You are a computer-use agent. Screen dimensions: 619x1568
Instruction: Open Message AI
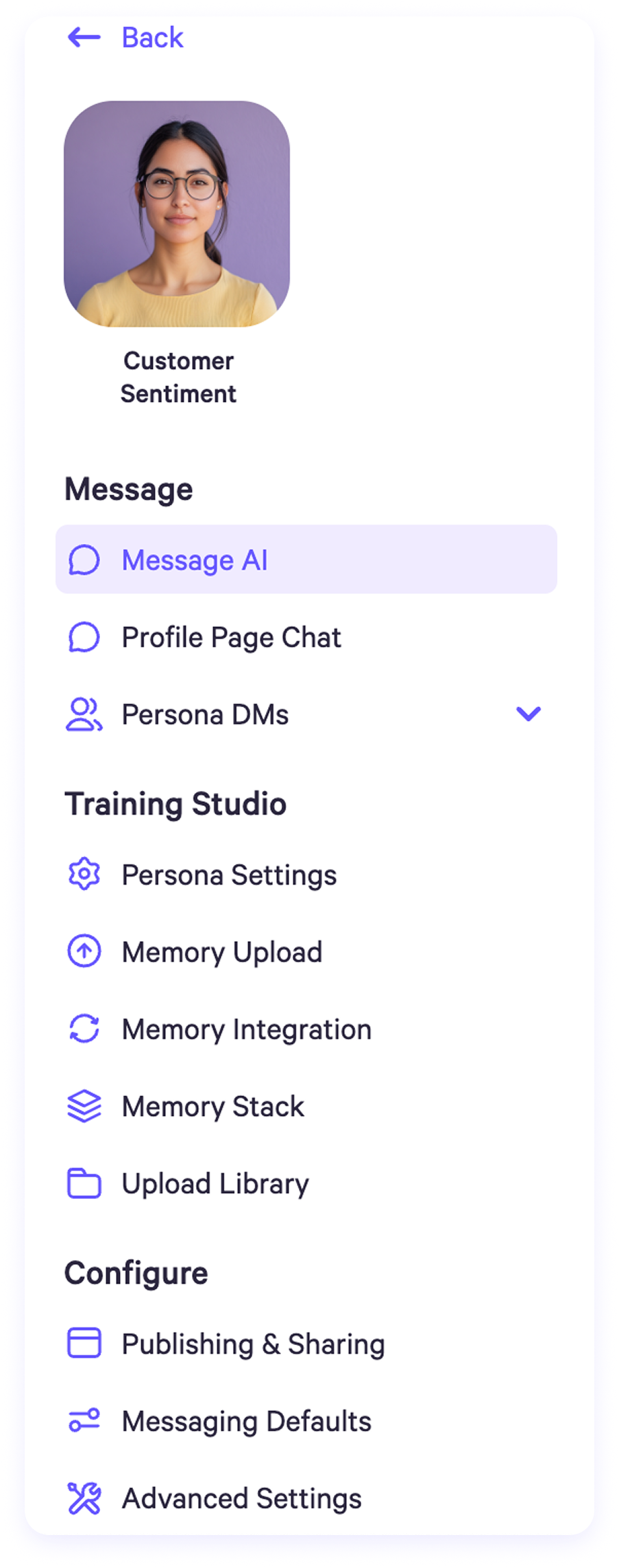click(195, 560)
